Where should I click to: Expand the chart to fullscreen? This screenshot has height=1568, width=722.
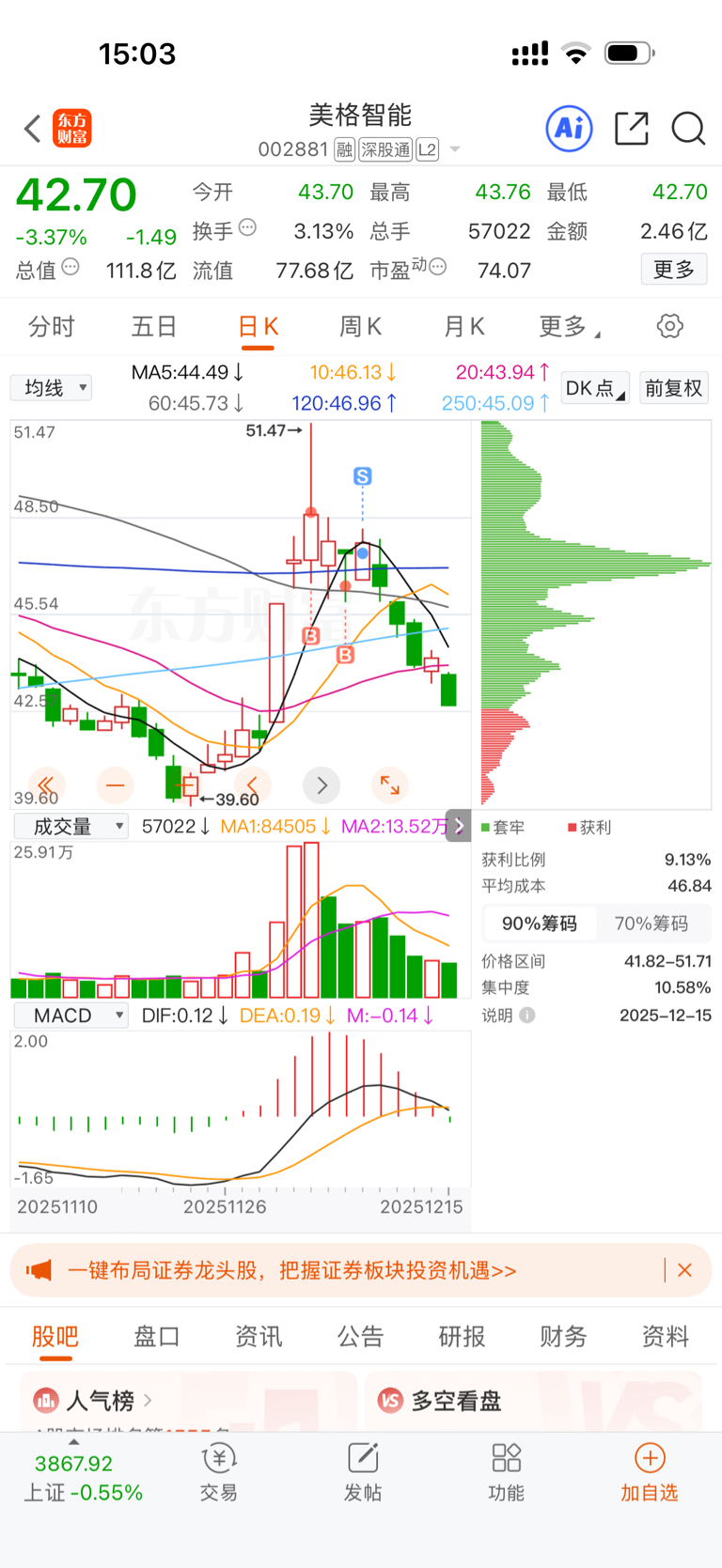389,784
